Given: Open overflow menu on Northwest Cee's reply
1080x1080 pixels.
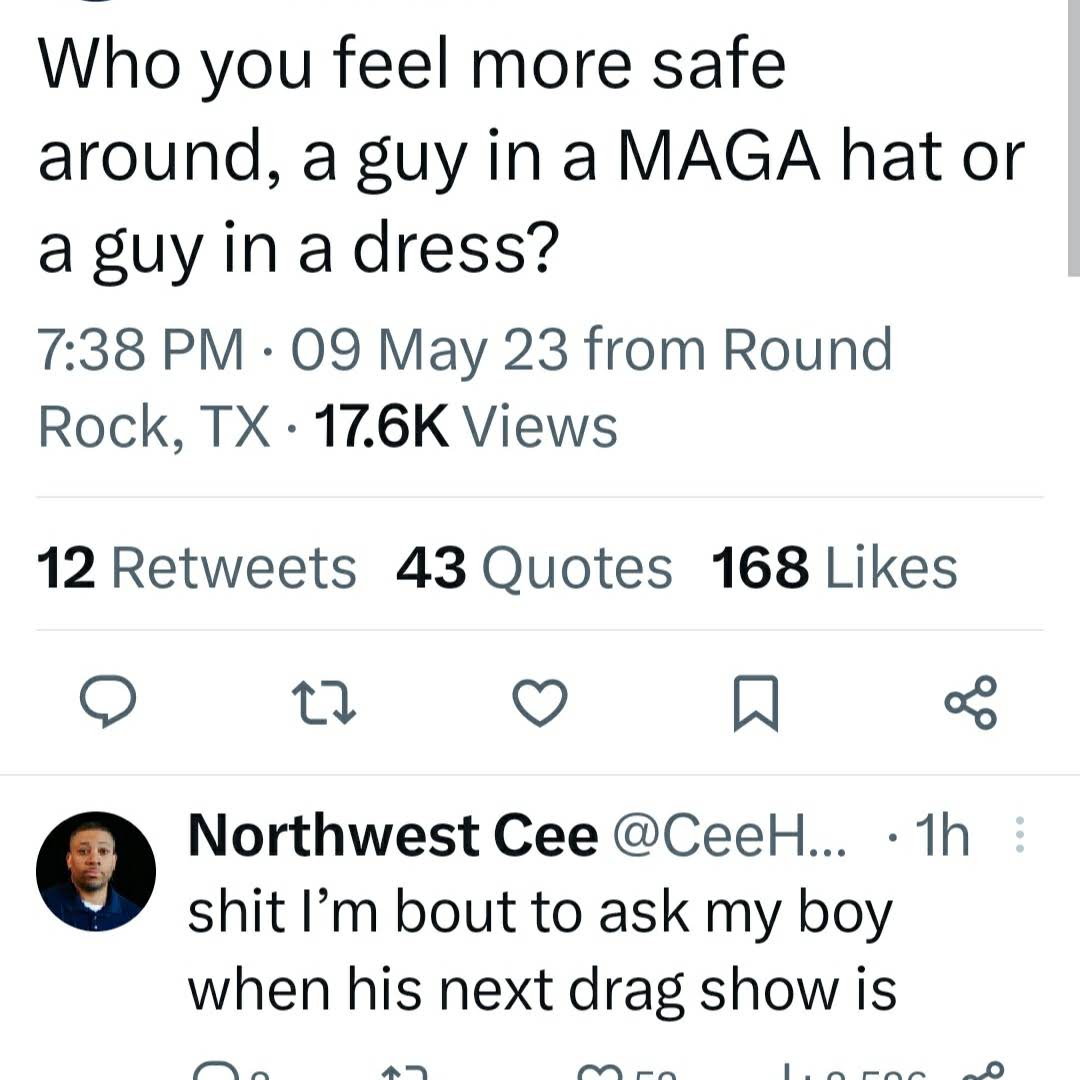Looking at the screenshot, I should [x=1020, y=836].
